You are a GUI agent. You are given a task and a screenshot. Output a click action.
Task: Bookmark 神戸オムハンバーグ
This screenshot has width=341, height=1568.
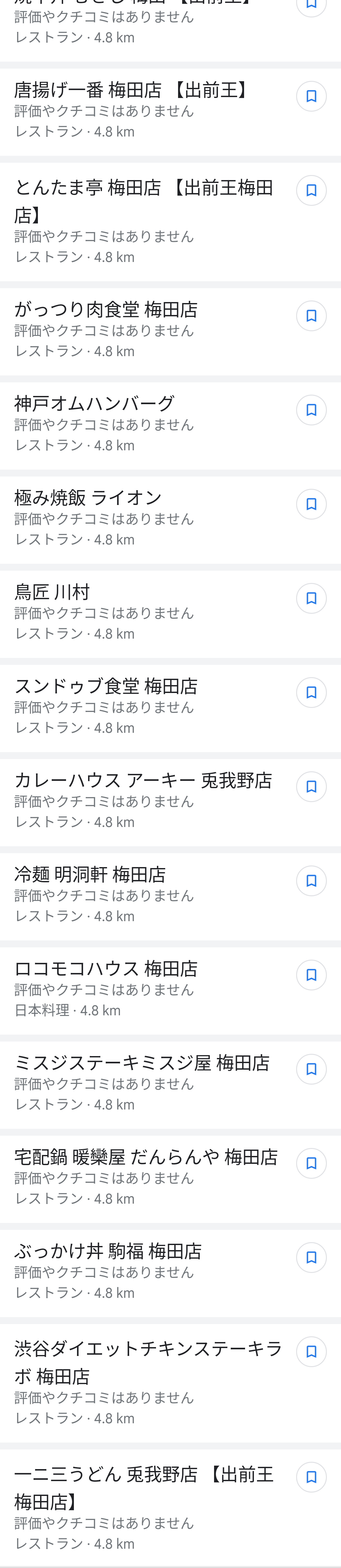[311, 410]
